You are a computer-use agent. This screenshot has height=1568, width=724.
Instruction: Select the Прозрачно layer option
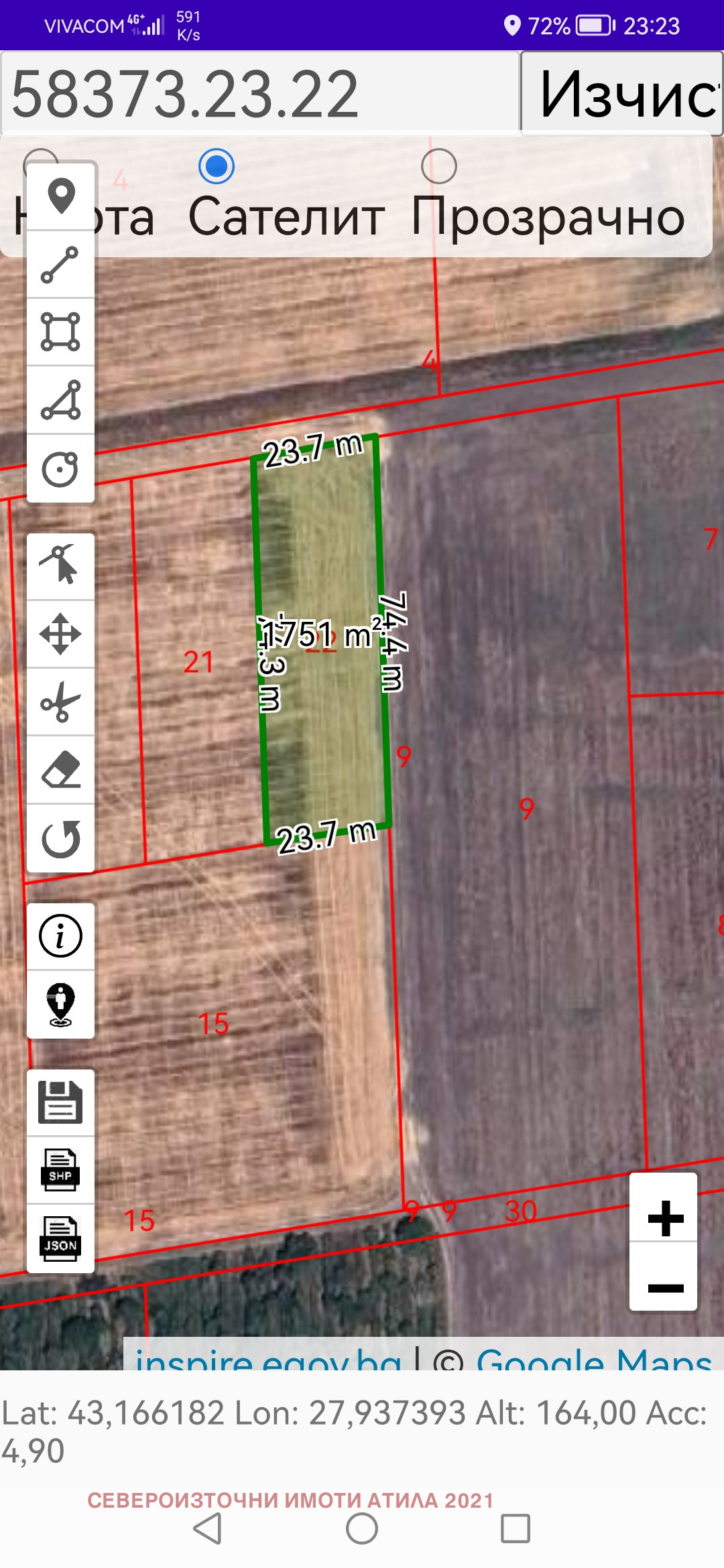(439, 167)
